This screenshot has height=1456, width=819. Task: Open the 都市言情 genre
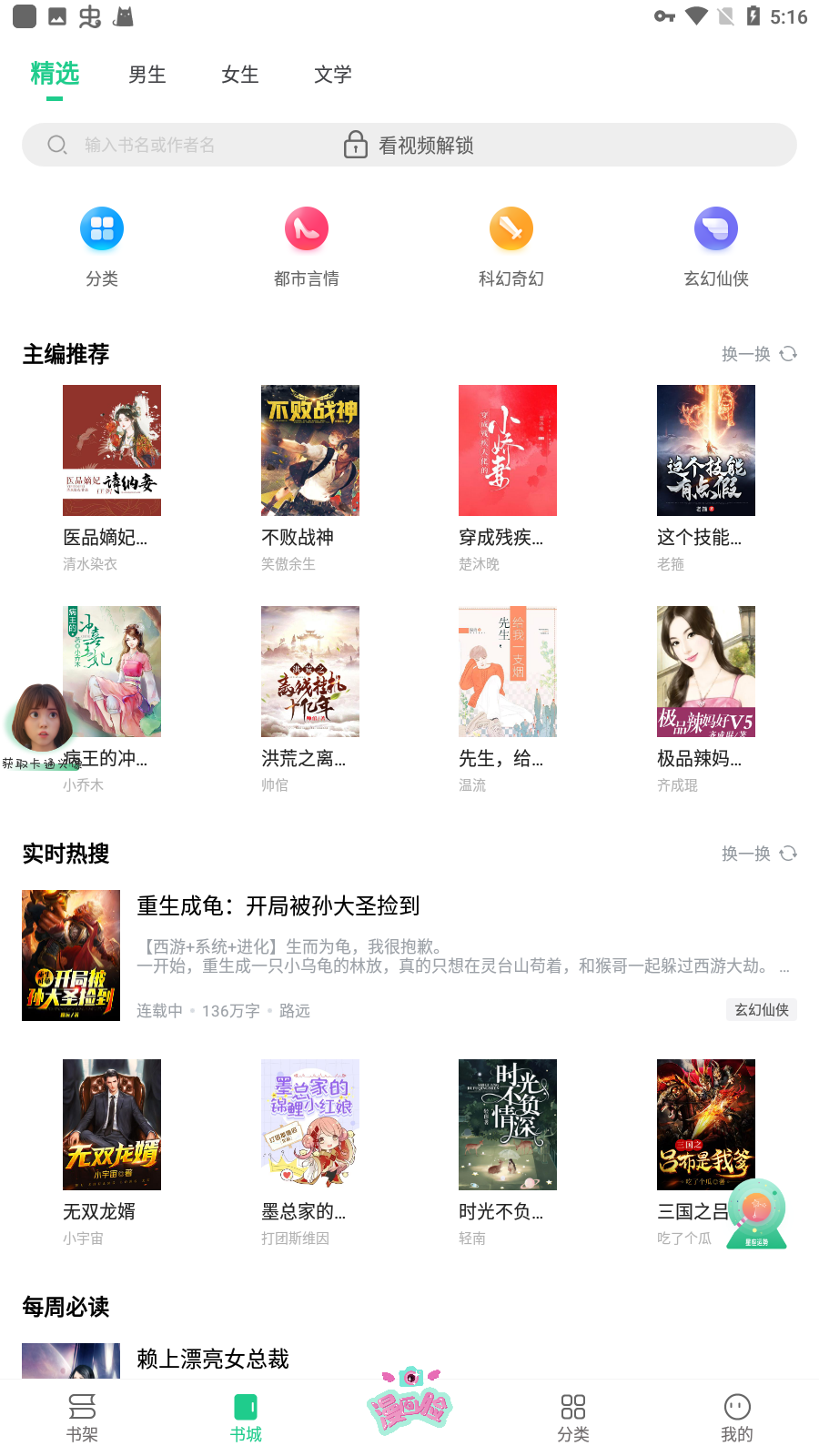pyautogui.click(x=307, y=229)
